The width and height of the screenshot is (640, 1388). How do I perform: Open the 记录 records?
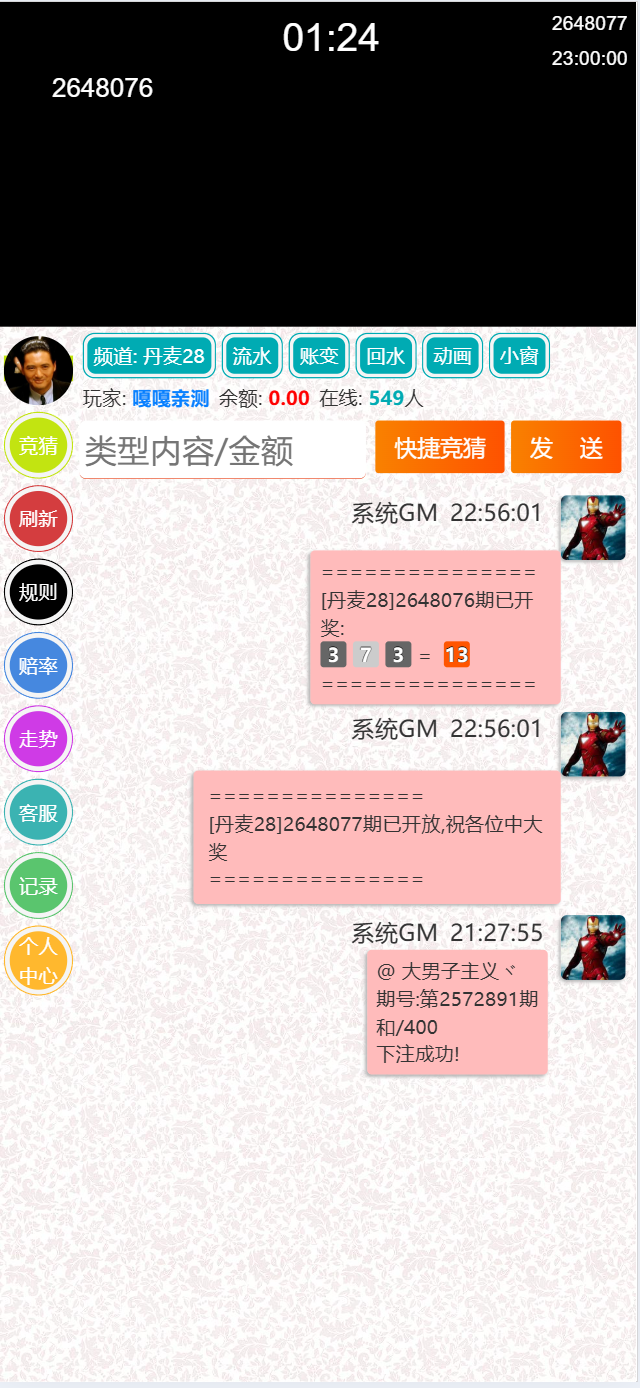click(x=38, y=886)
